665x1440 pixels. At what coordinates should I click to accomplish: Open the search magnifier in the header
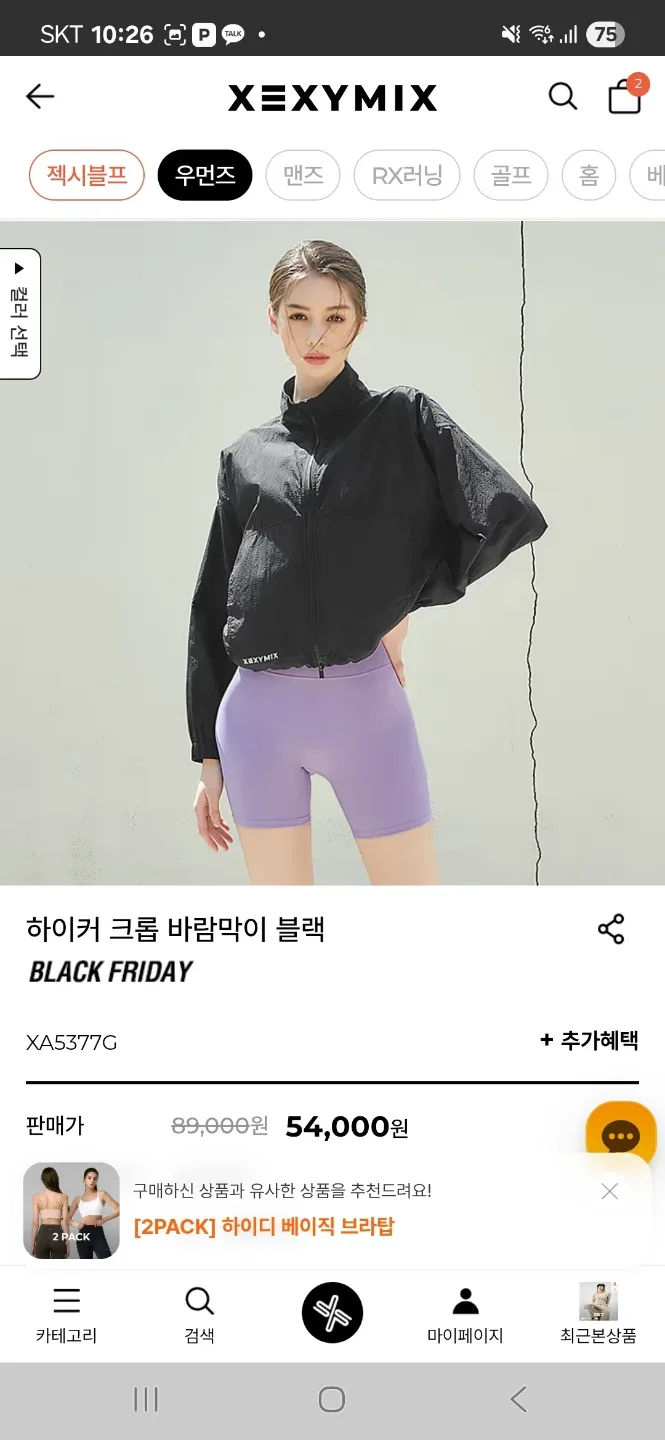tap(563, 97)
